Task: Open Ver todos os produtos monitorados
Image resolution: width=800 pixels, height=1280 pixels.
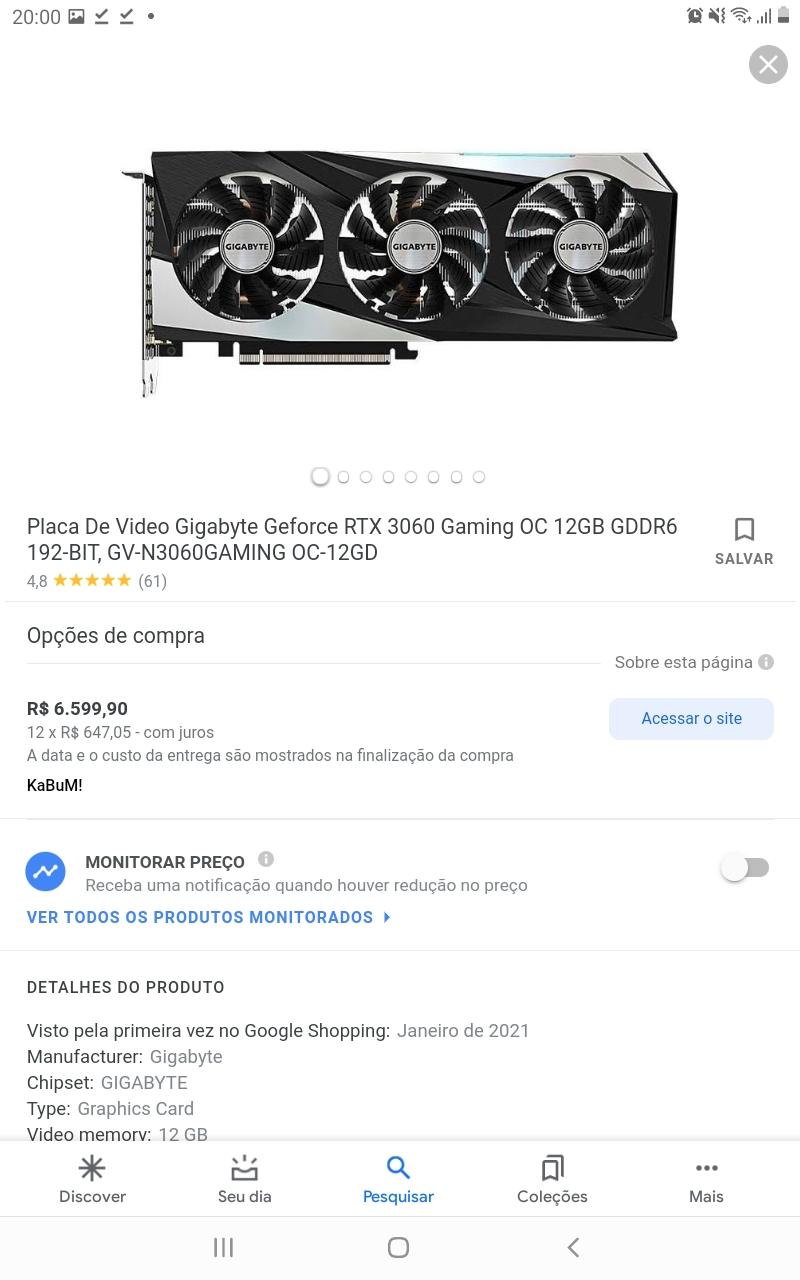Action: 209,917
